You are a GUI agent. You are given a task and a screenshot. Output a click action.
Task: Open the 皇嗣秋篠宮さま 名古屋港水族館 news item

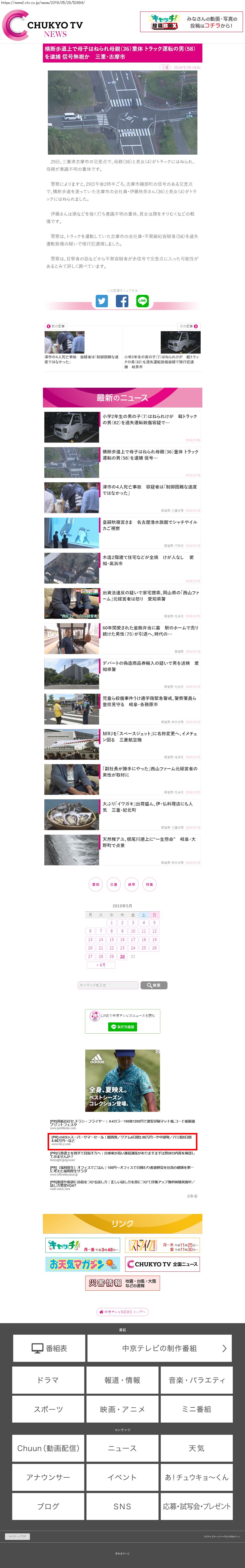point(149,525)
